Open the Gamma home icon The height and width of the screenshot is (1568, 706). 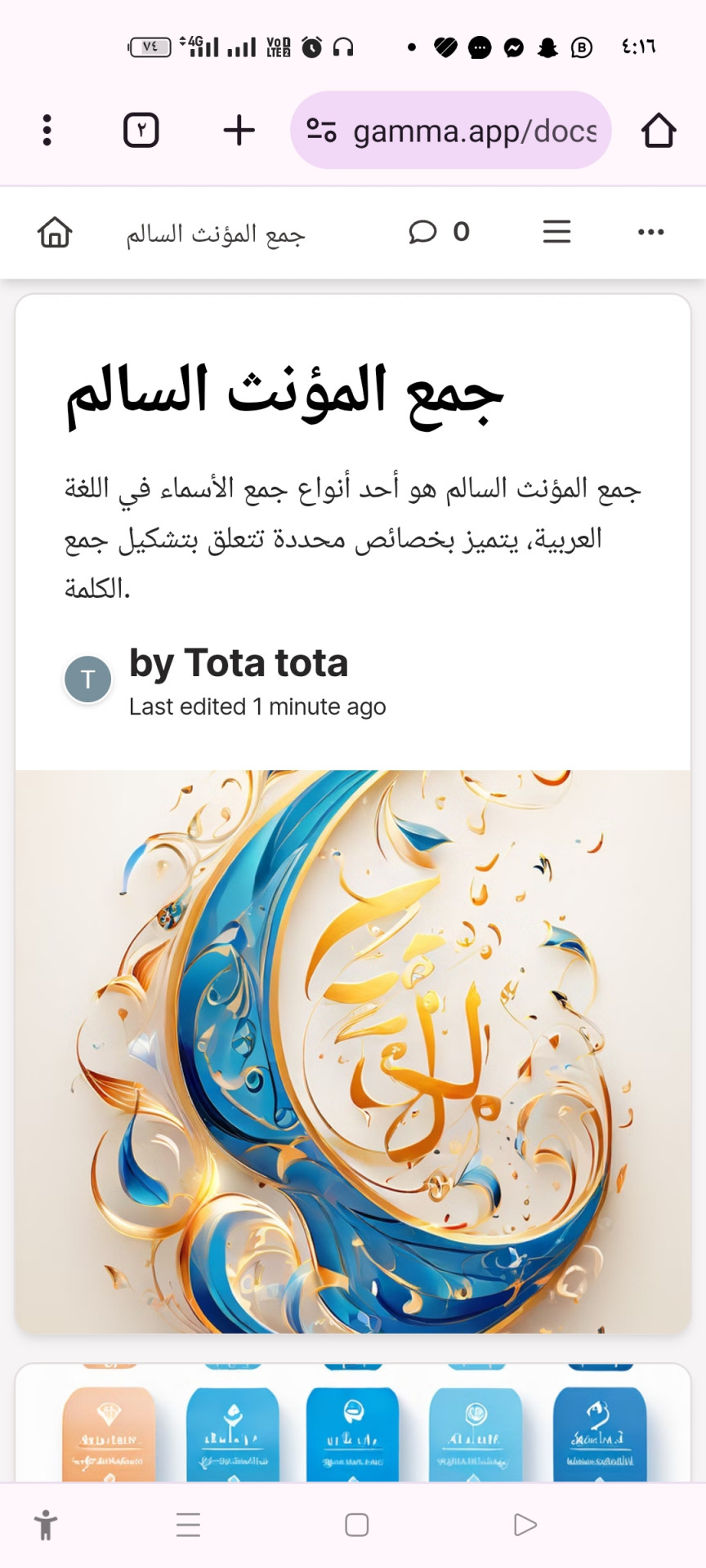(x=55, y=233)
